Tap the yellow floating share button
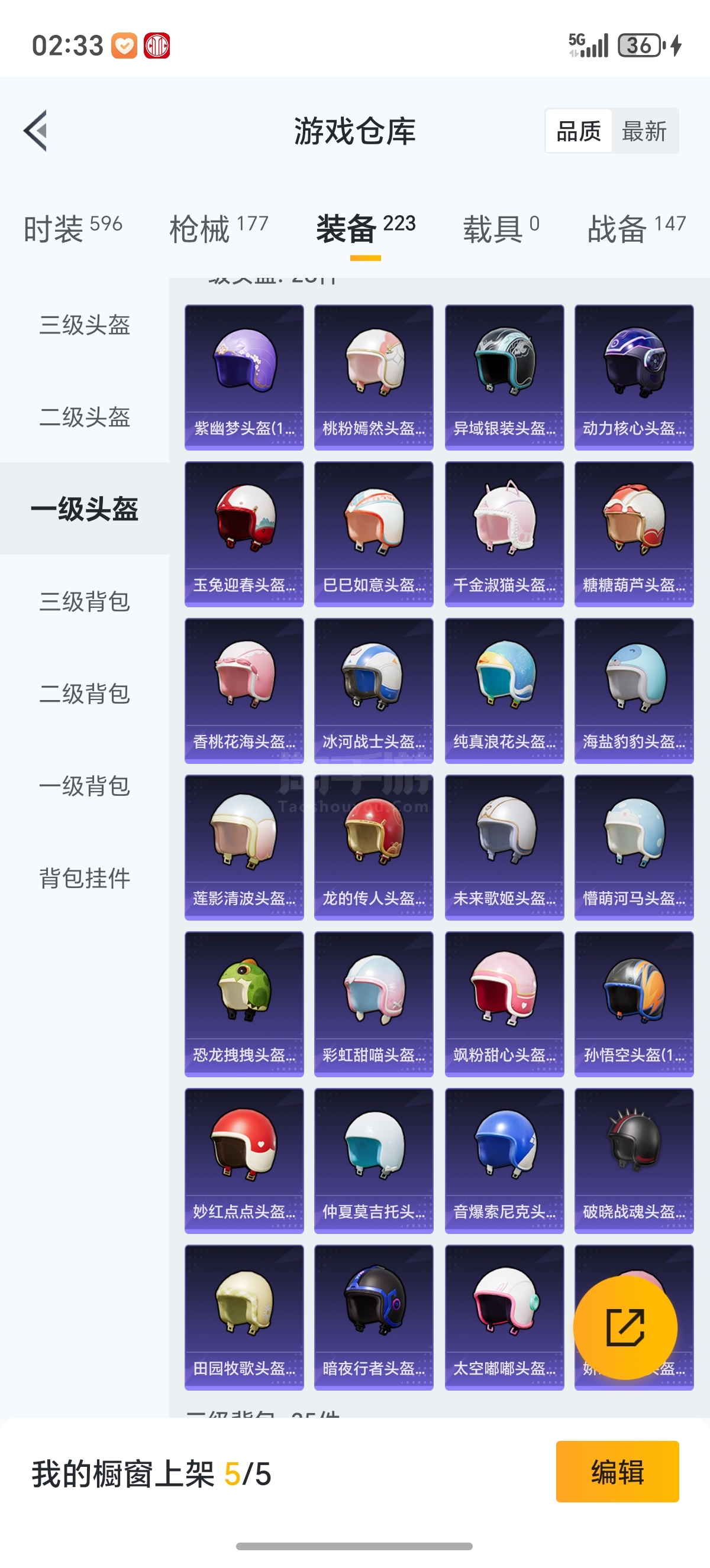The image size is (710, 1568). [625, 1327]
